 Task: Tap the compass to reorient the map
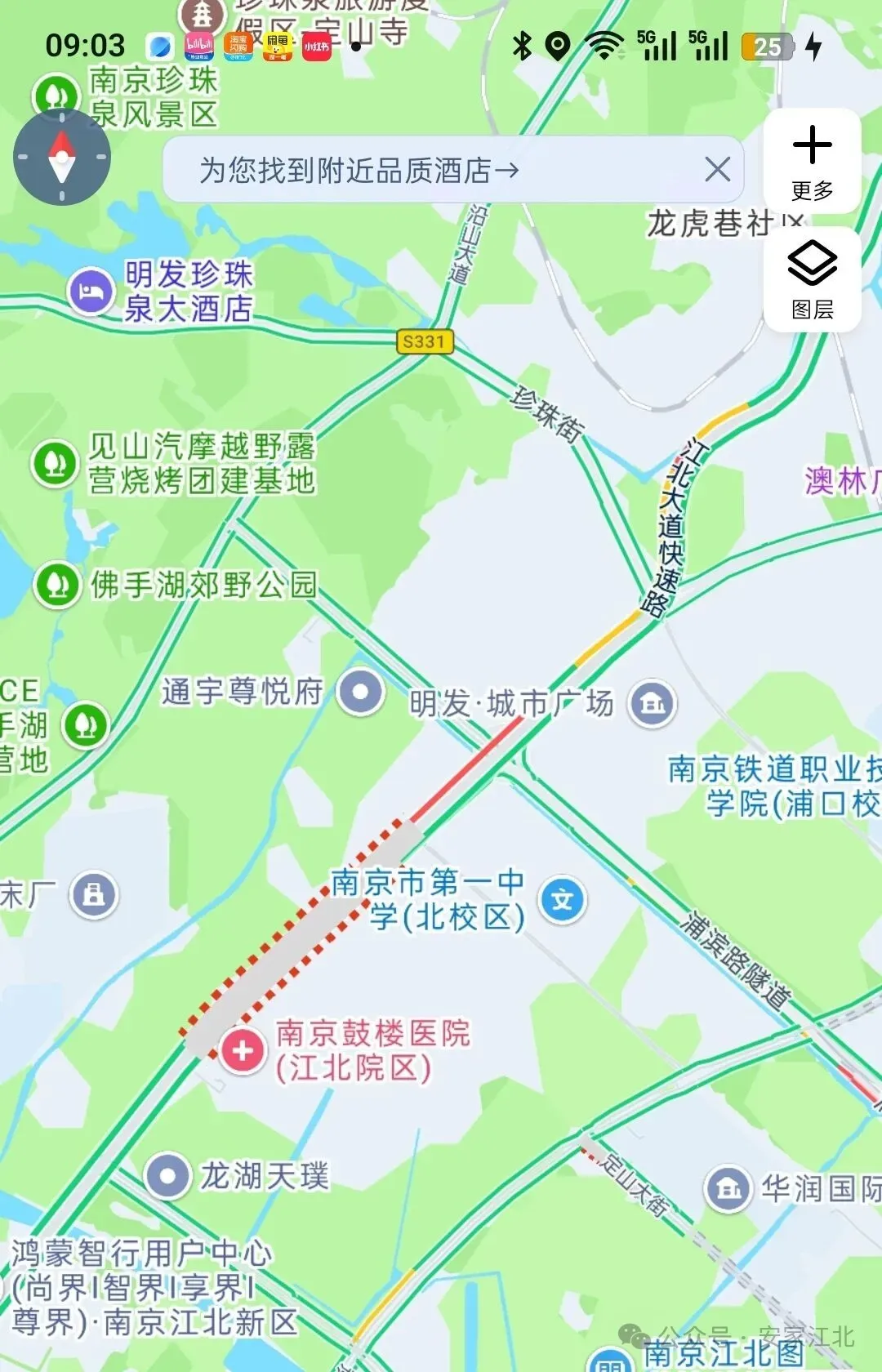tap(62, 157)
